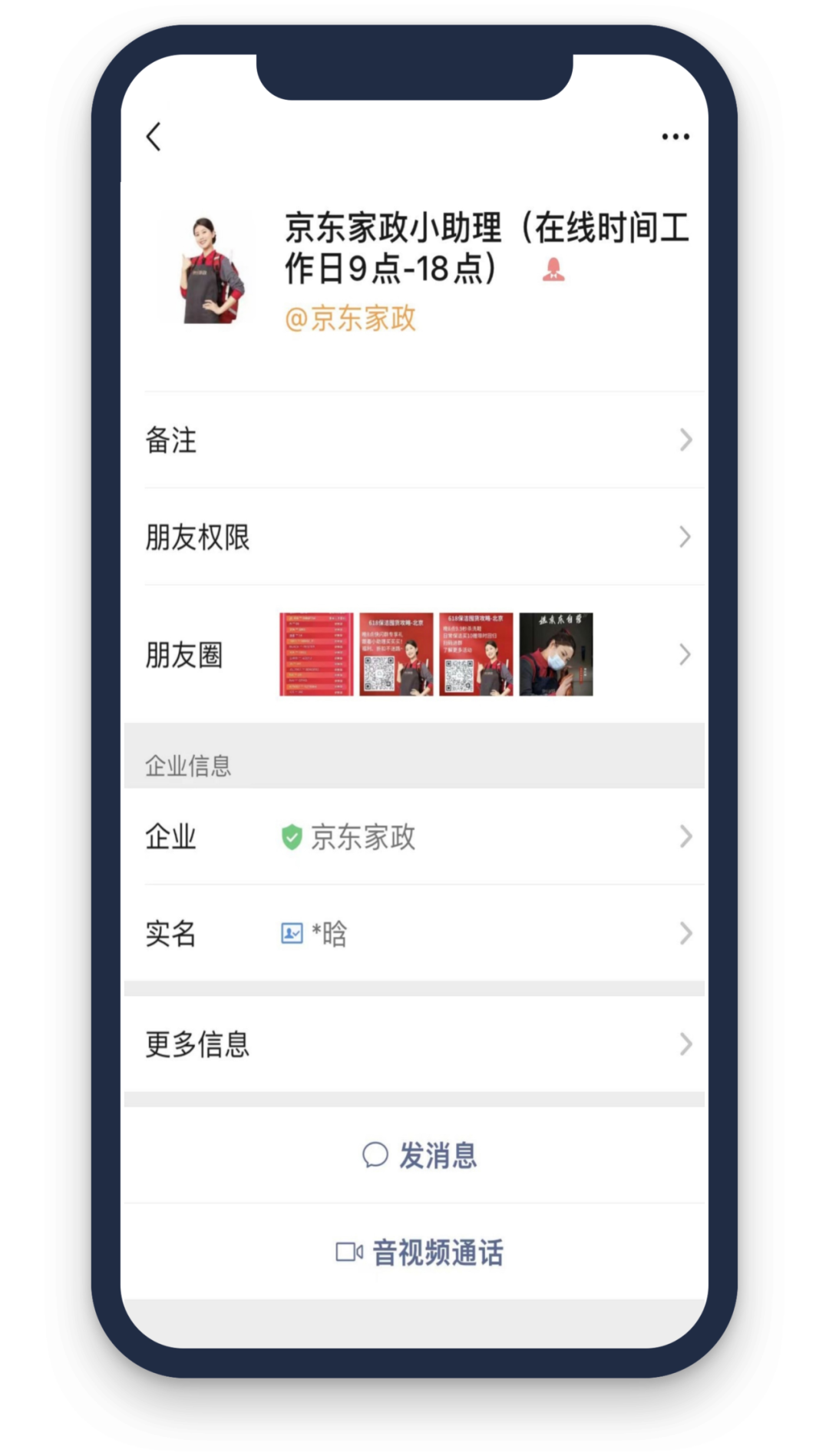Open the three-dot more options menu
Viewport: 829px width, 1456px height.
coord(675,137)
